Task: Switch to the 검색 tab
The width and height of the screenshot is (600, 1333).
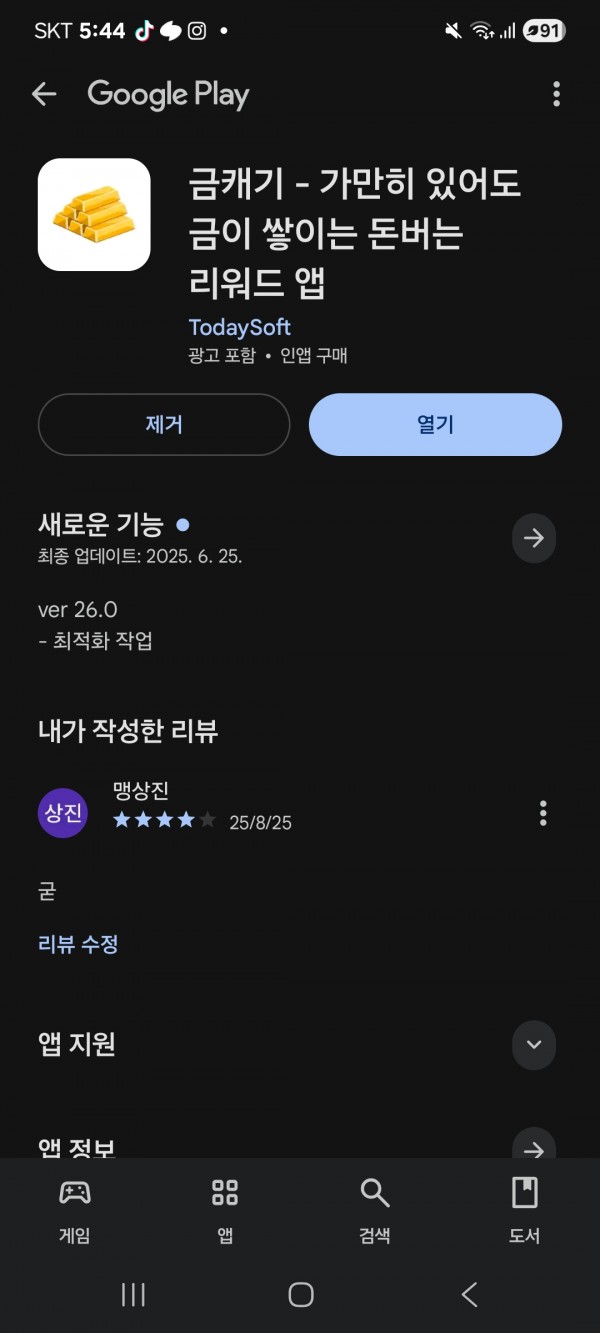Action: pyautogui.click(x=374, y=1210)
